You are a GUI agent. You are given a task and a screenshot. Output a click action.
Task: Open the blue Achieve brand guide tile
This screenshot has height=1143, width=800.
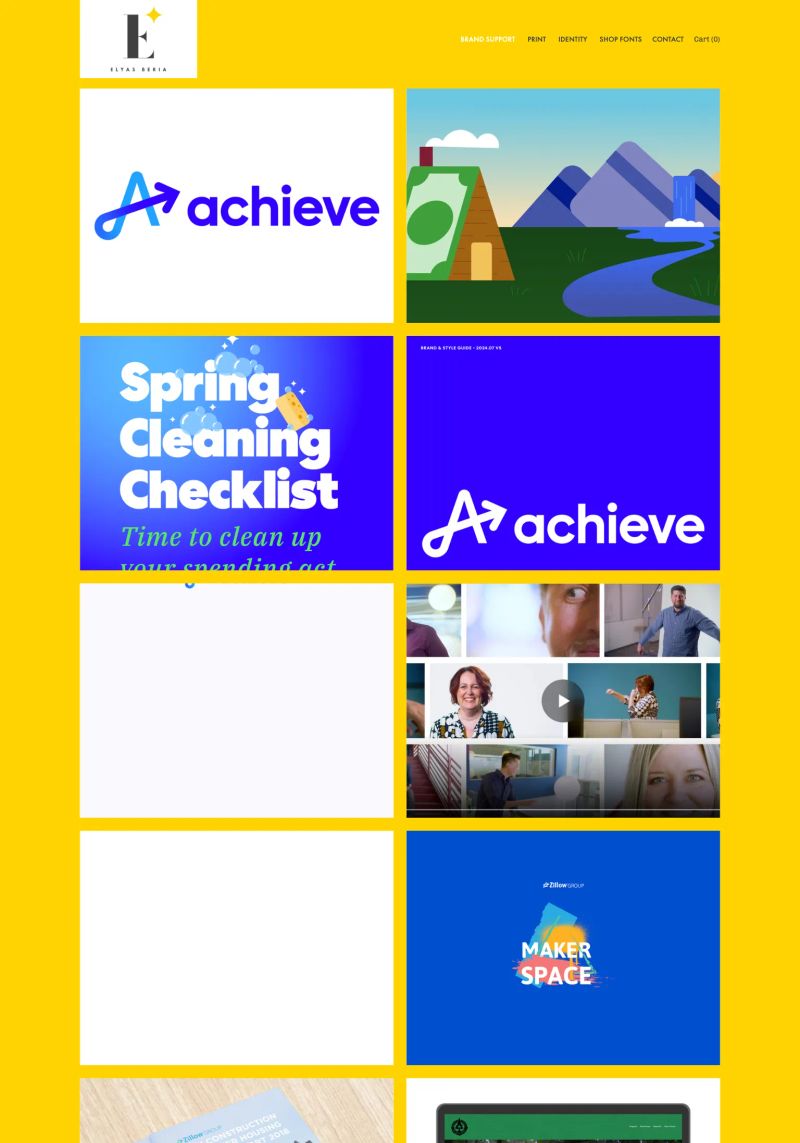(x=563, y=453)
